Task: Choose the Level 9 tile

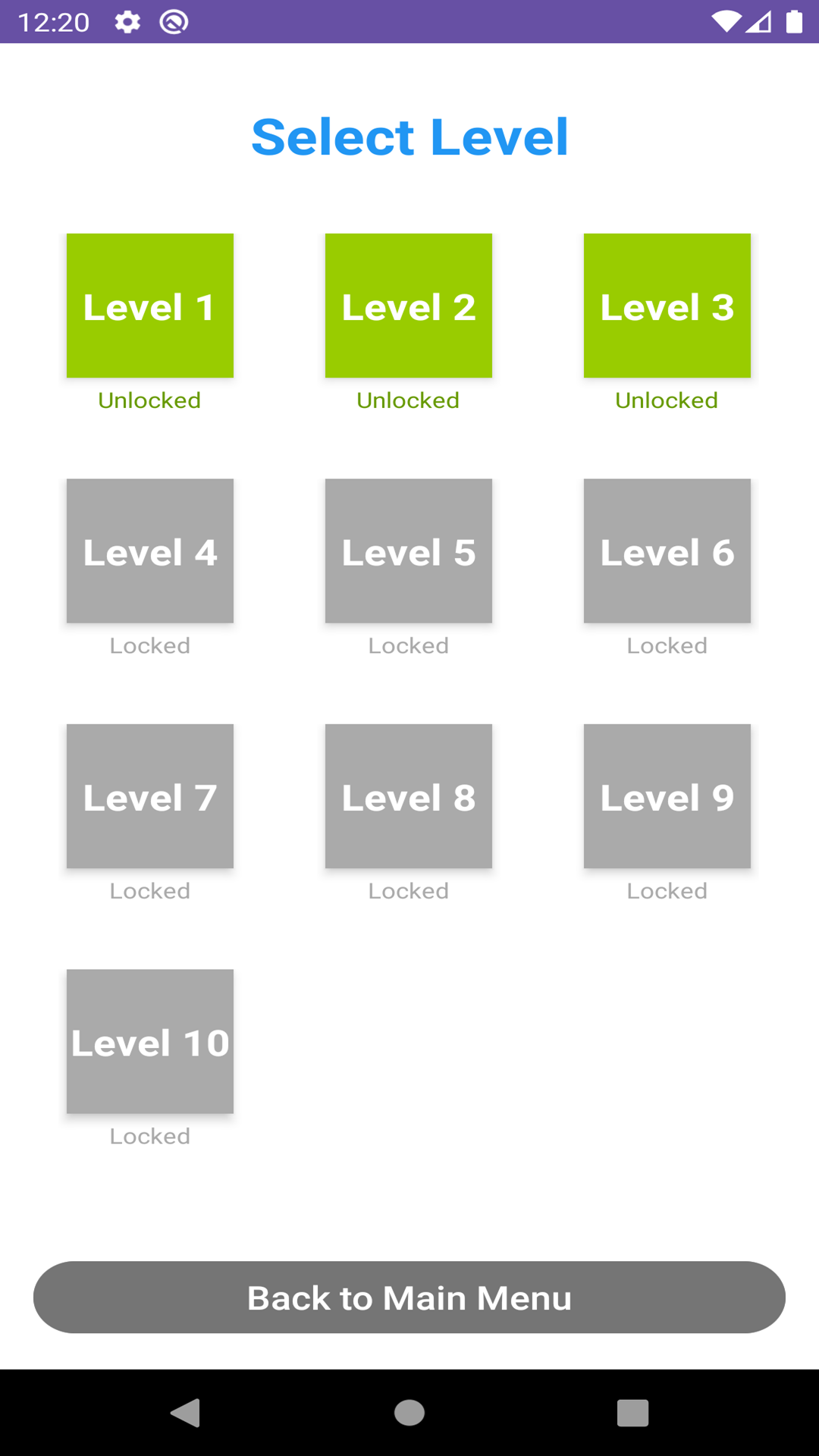Action: point(667,795)
